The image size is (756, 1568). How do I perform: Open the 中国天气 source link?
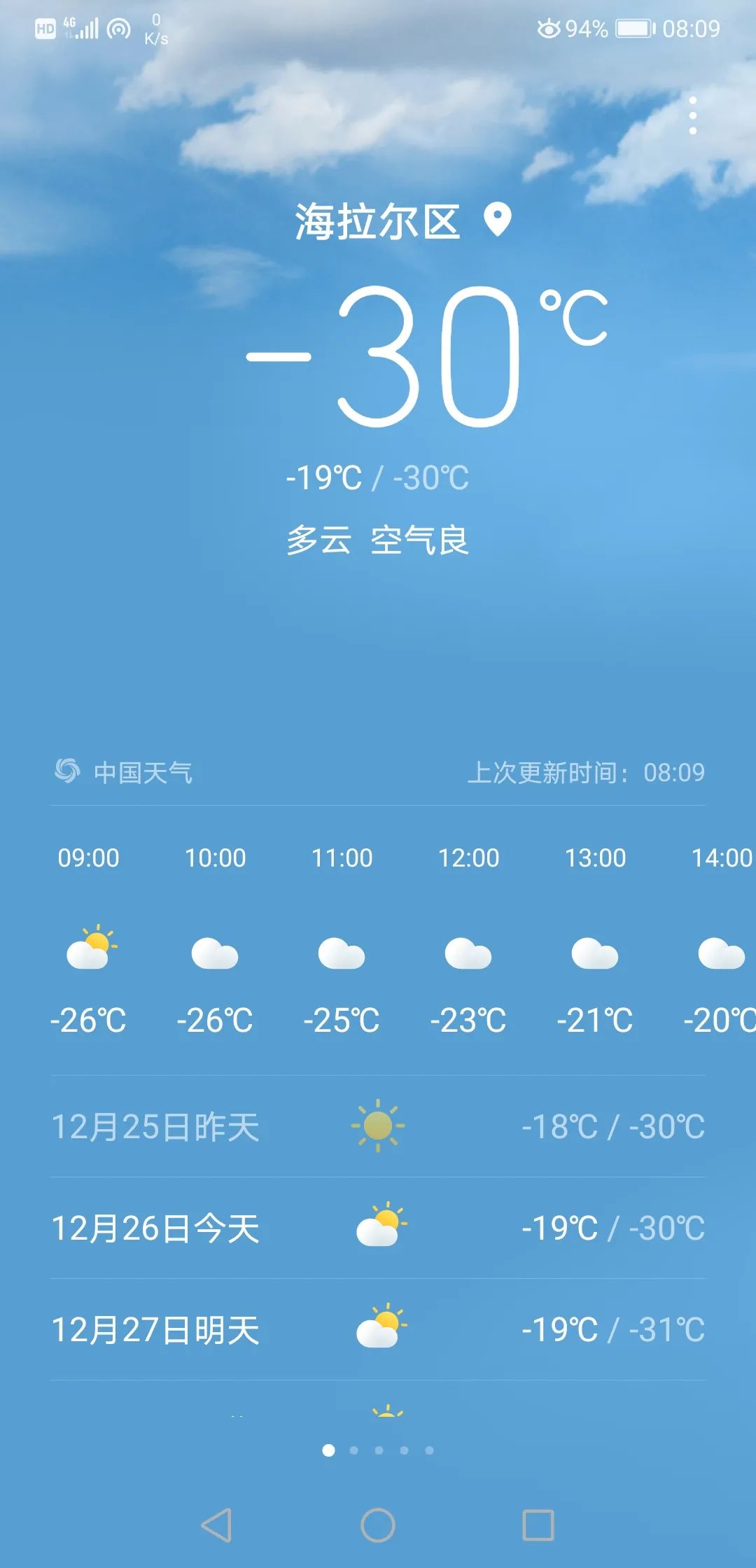124,772
